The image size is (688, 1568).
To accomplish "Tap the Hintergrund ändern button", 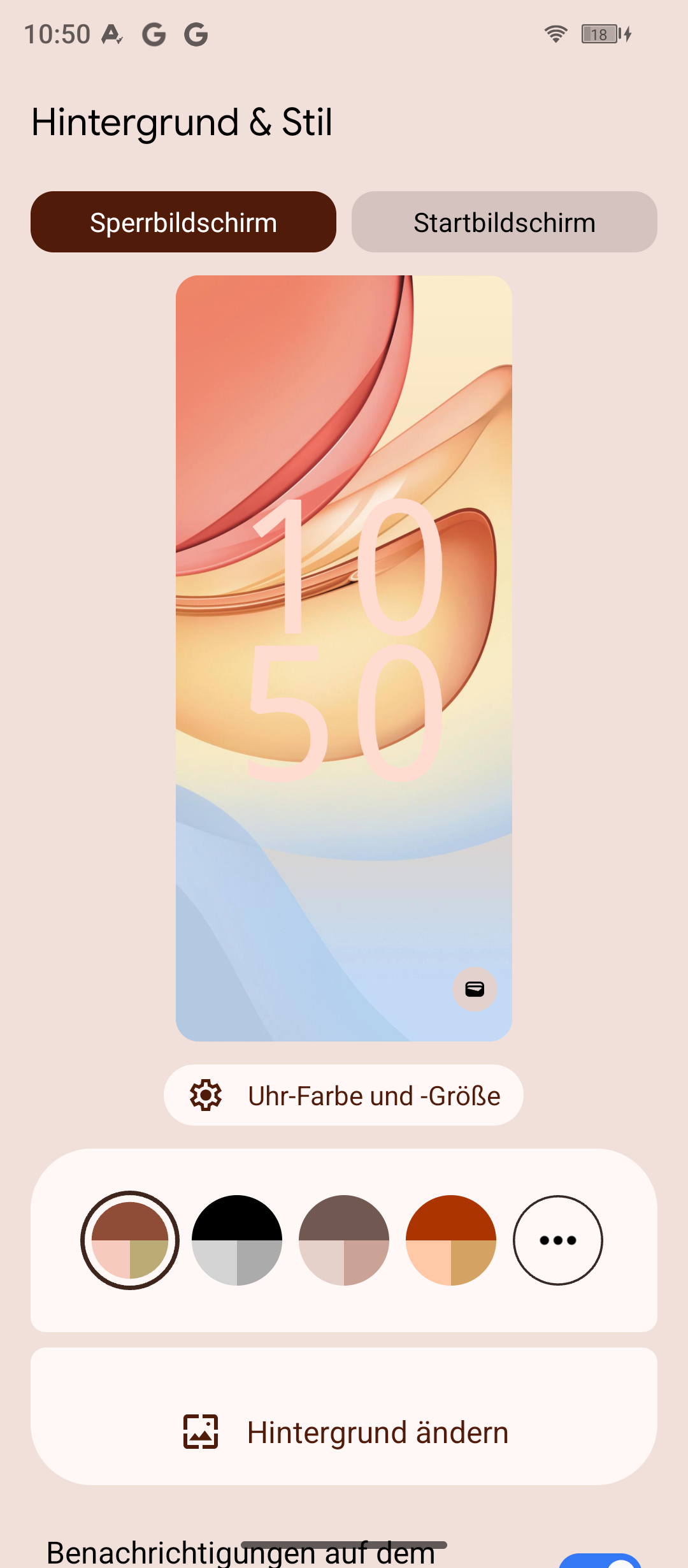I will pos(344,1432).
